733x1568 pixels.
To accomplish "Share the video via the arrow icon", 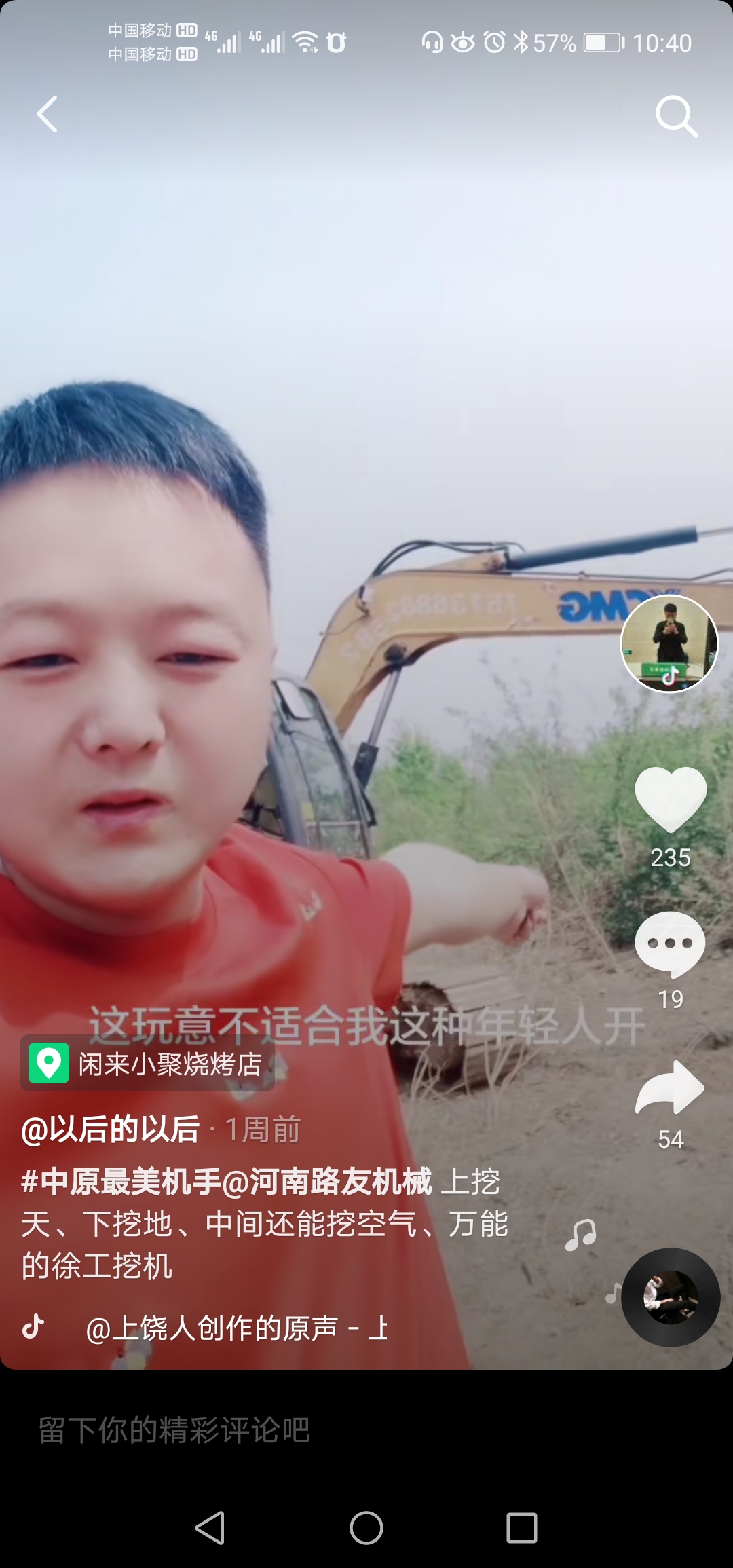I will 670,1088.
